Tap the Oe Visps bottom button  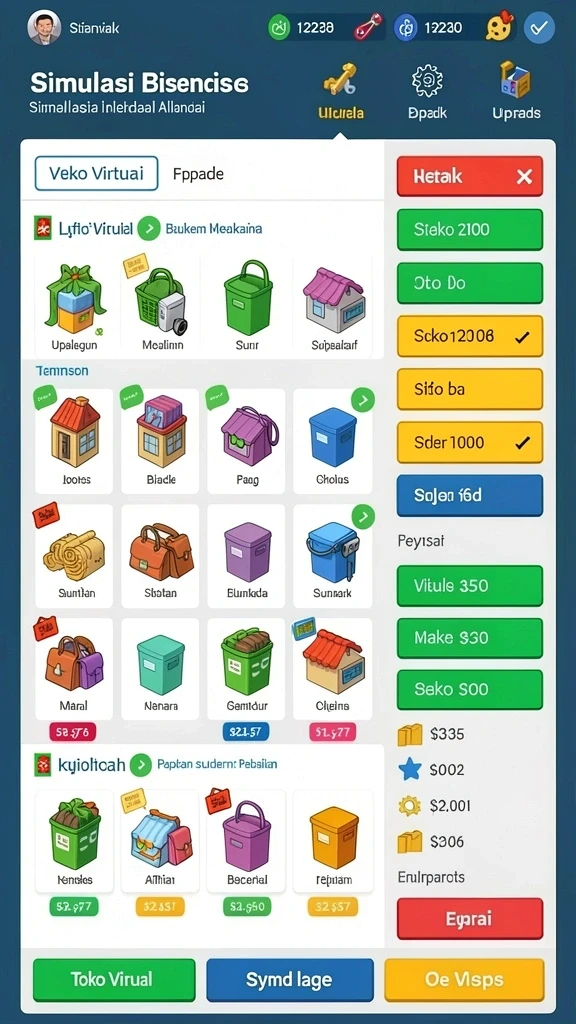pyautogui.click(x=464, y=980)
